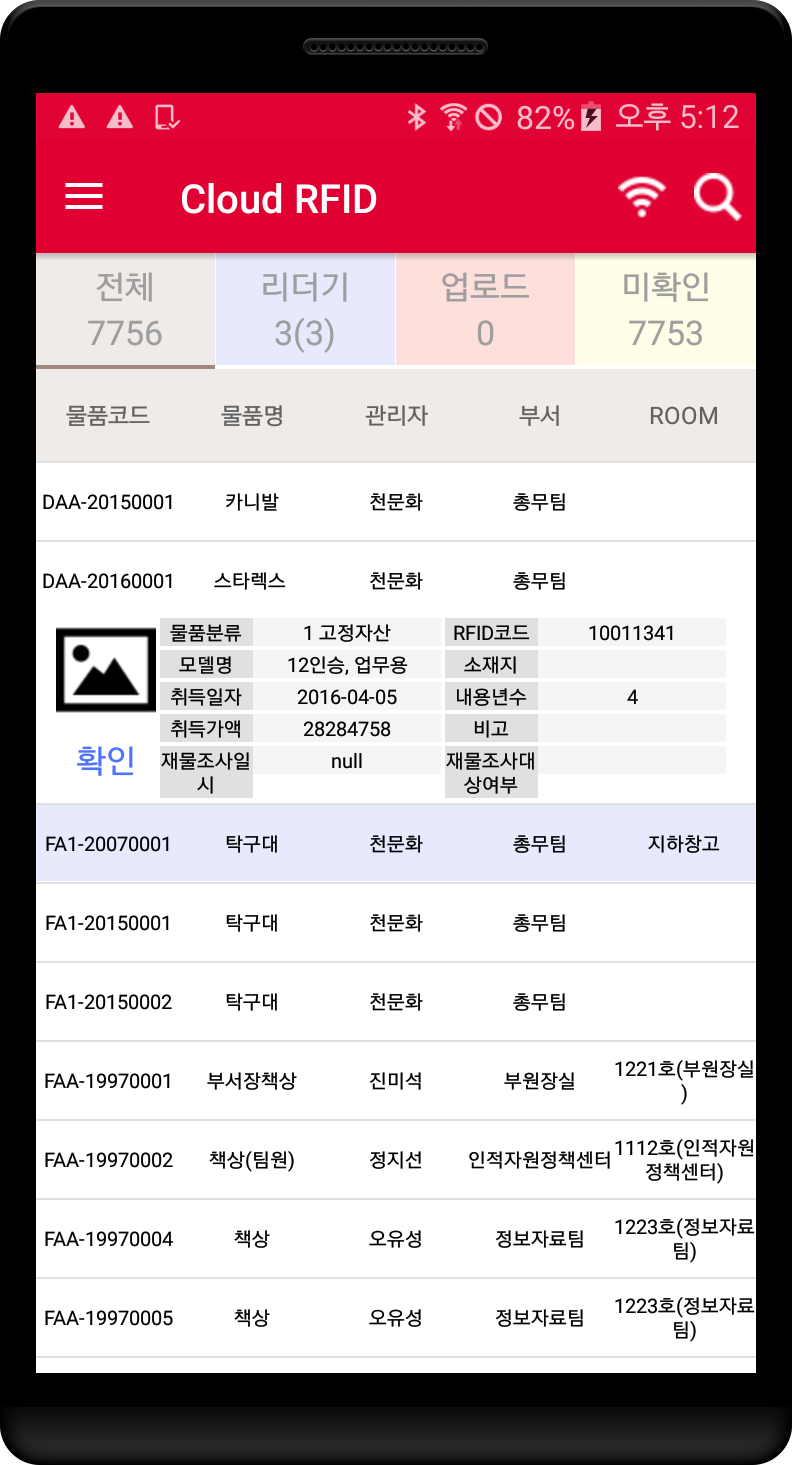This screenshot has height=1465, width=792.
Task: Expand item FA1-20150002
Action: [396, 1002]
